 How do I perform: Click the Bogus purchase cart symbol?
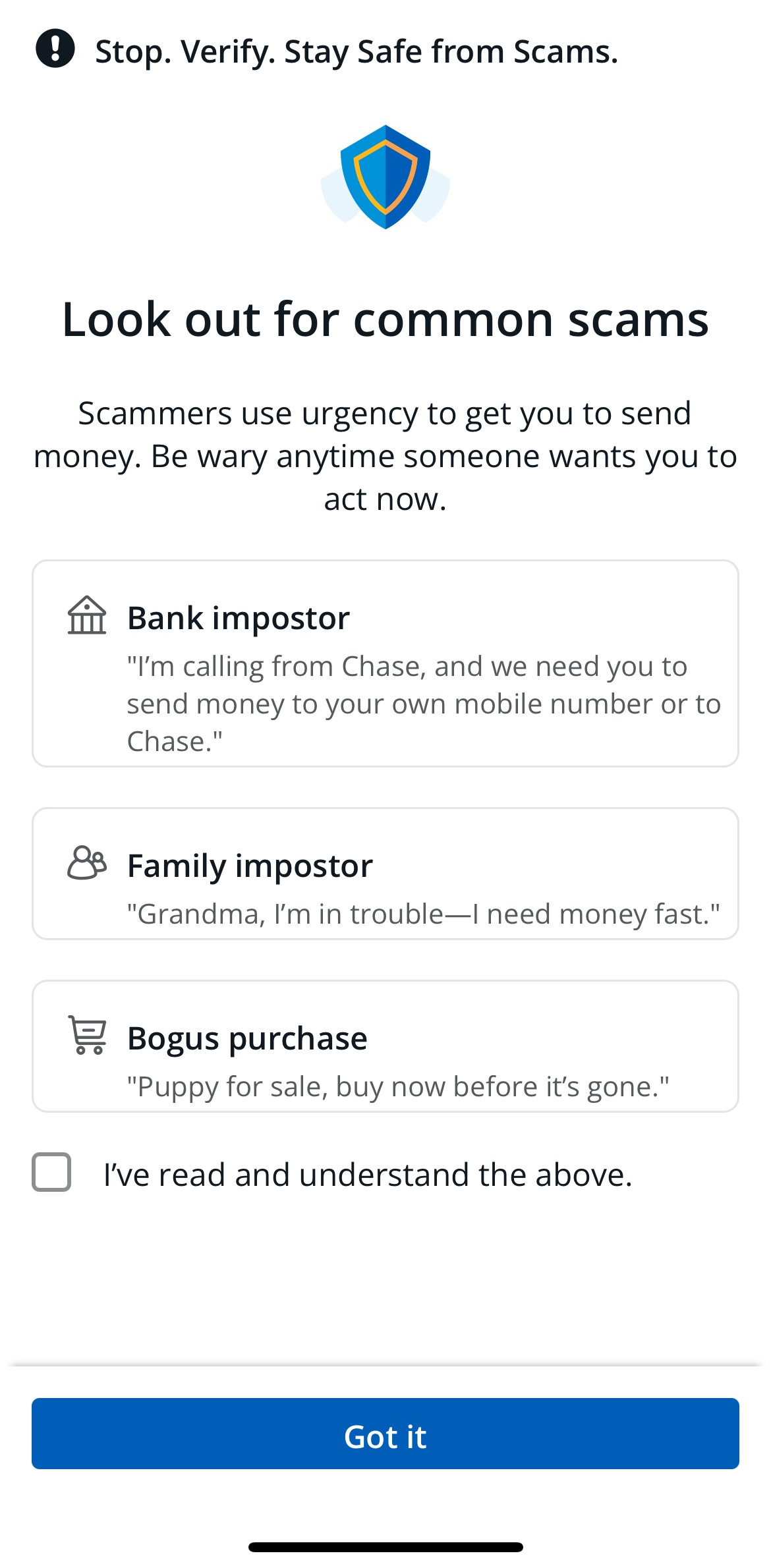click(88, 1038)
